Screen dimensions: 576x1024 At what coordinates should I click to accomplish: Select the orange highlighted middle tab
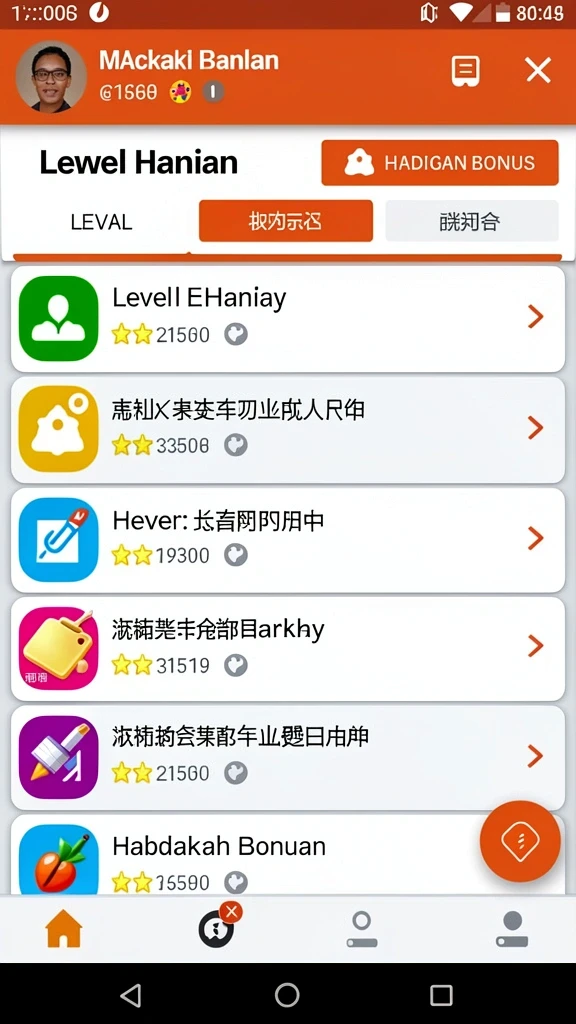click(x=285, y=221)
